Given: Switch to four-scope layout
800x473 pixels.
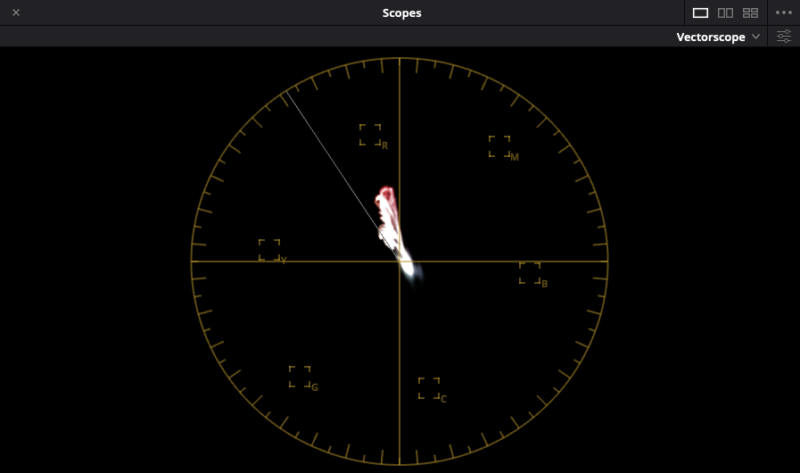Looking at the screenshot, I should [750, 13].
